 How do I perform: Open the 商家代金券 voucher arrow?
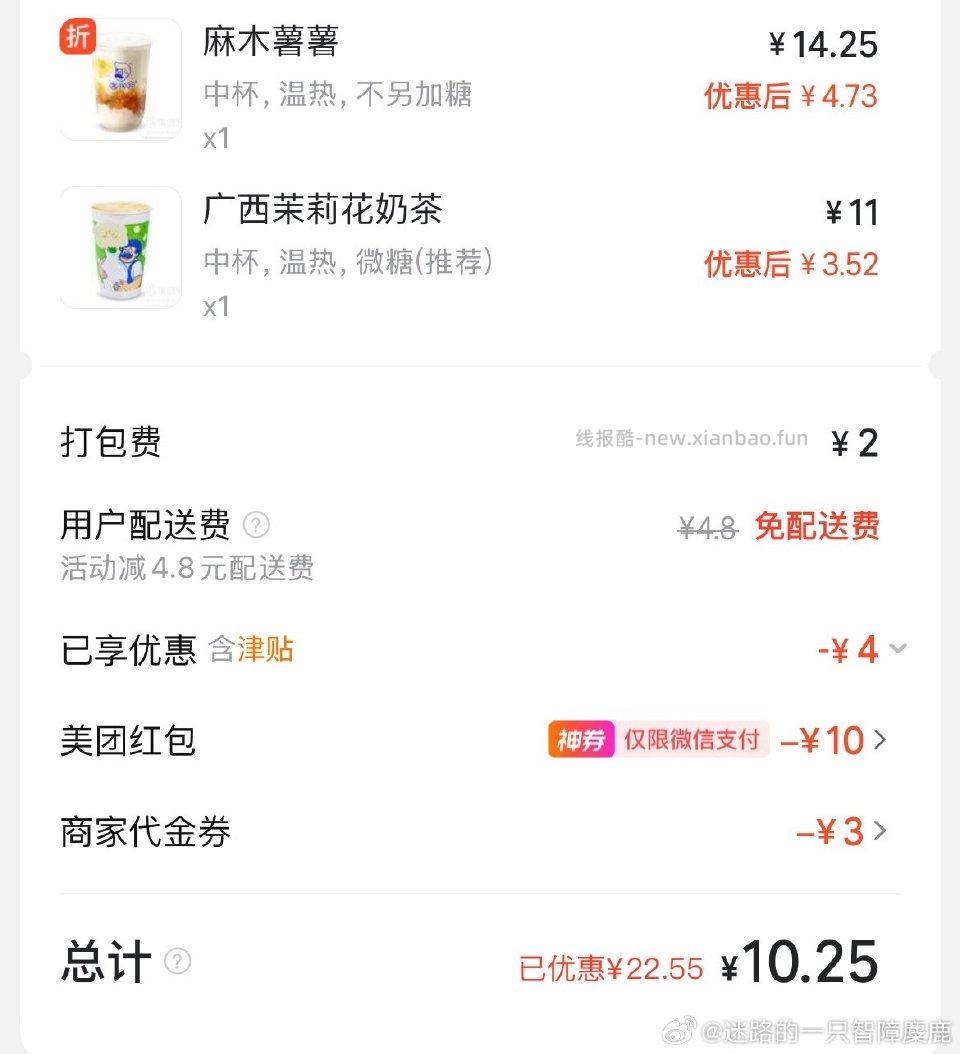[x=878, y=831]
